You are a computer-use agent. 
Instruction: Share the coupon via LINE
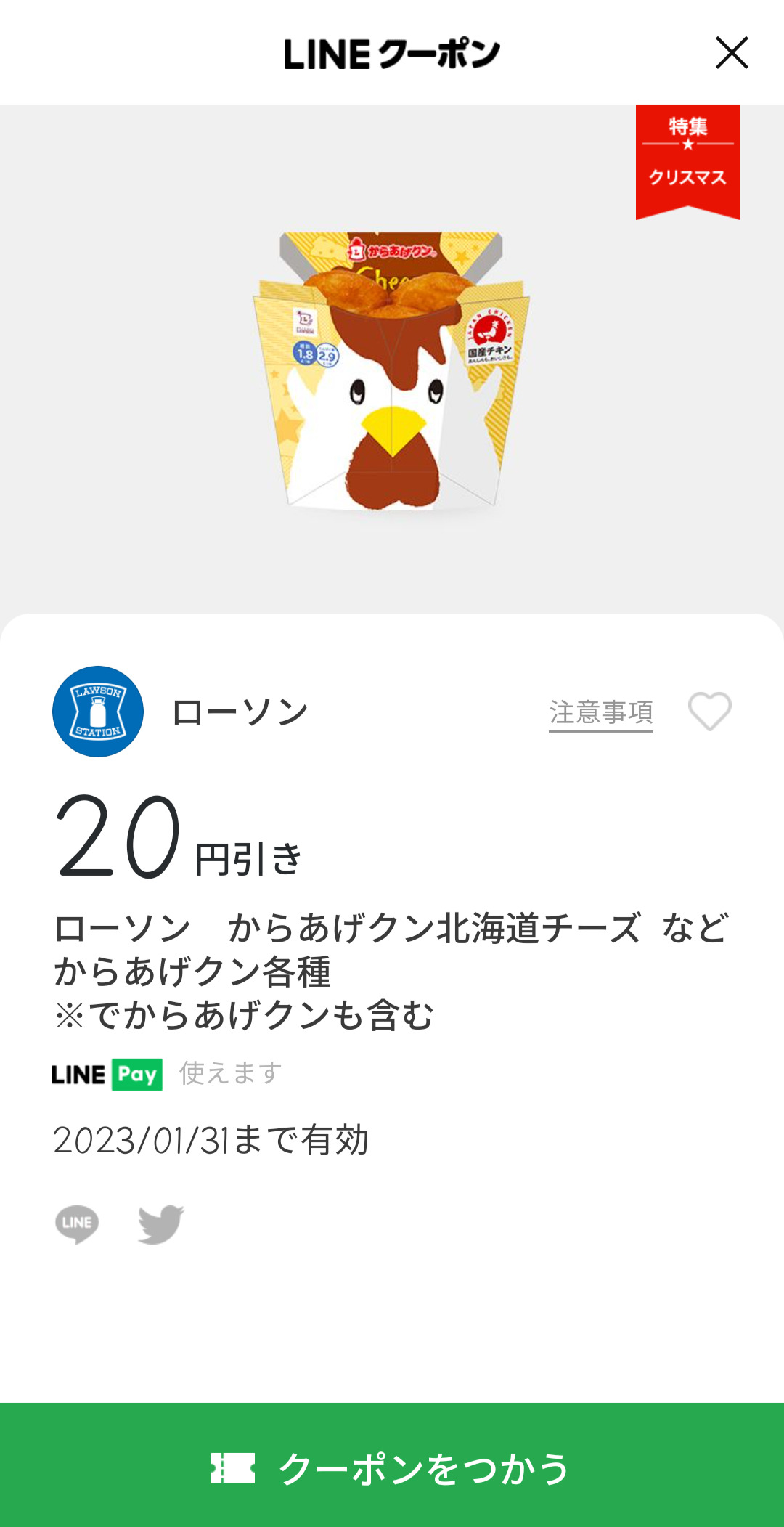(77, 1224)
